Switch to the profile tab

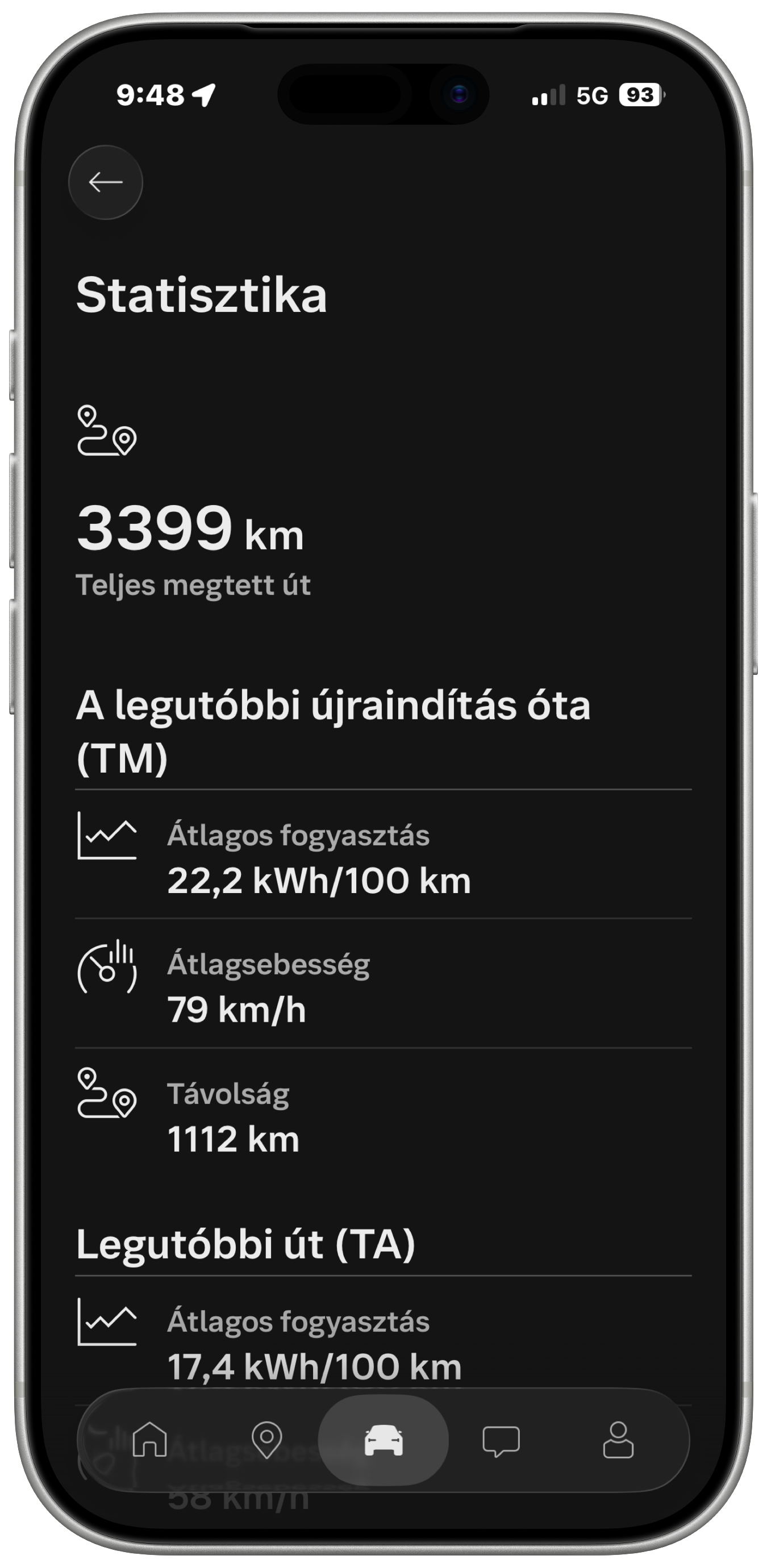click(618, 1440)
